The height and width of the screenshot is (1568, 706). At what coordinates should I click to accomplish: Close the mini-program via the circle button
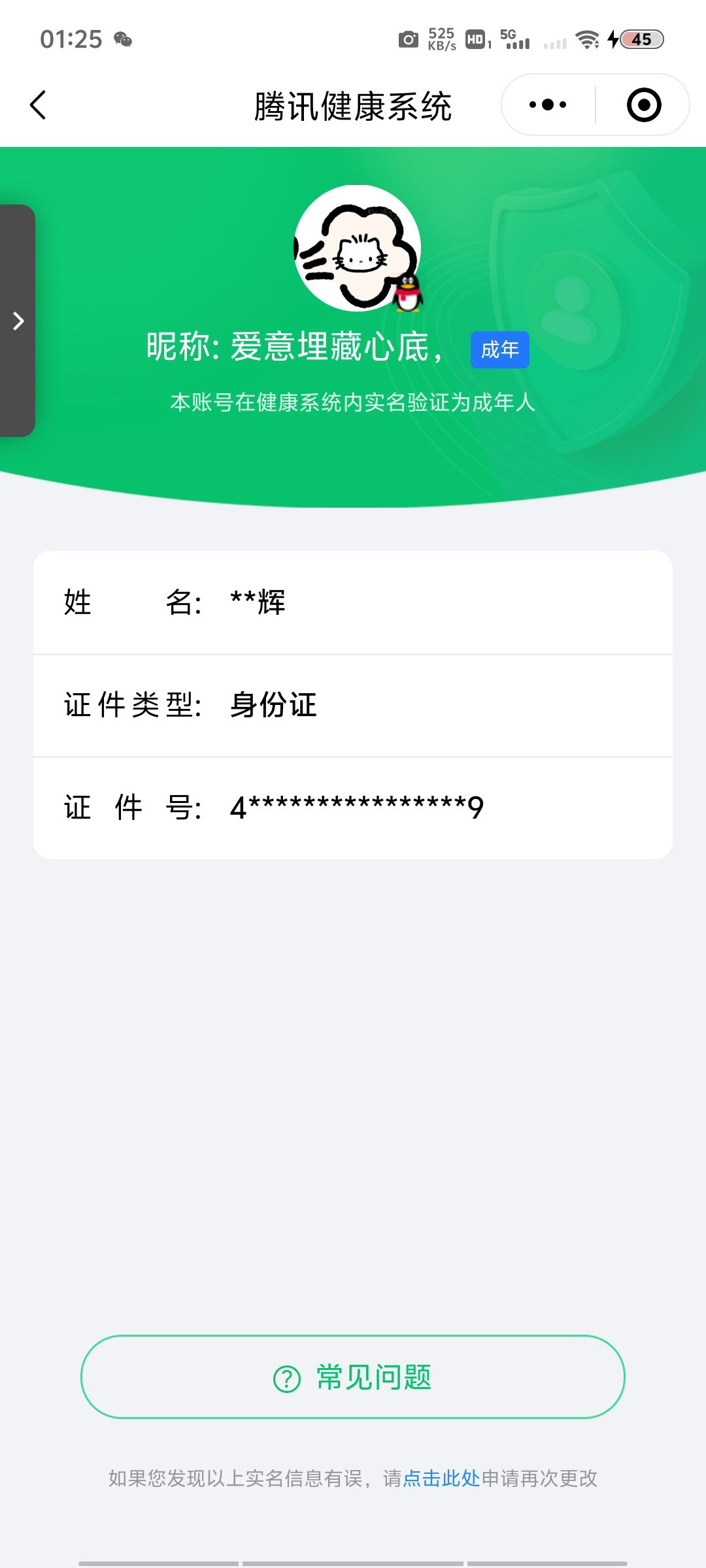[643, 104]
